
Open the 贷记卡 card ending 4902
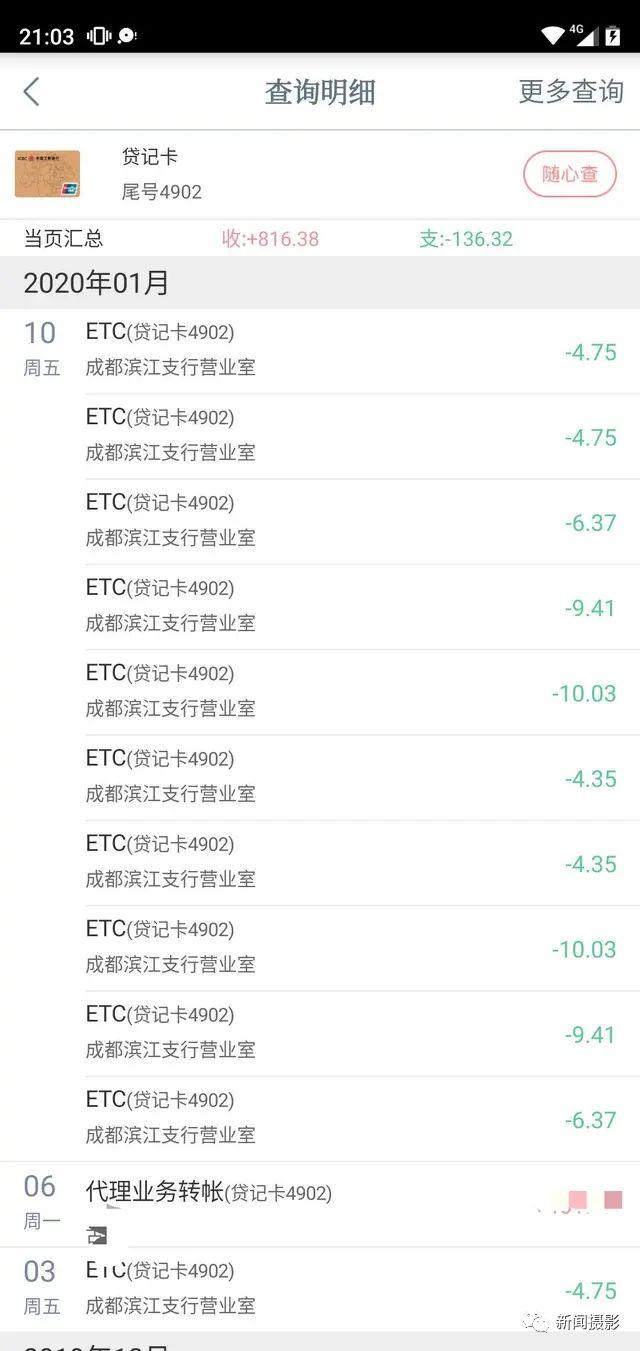pos(320,174)
